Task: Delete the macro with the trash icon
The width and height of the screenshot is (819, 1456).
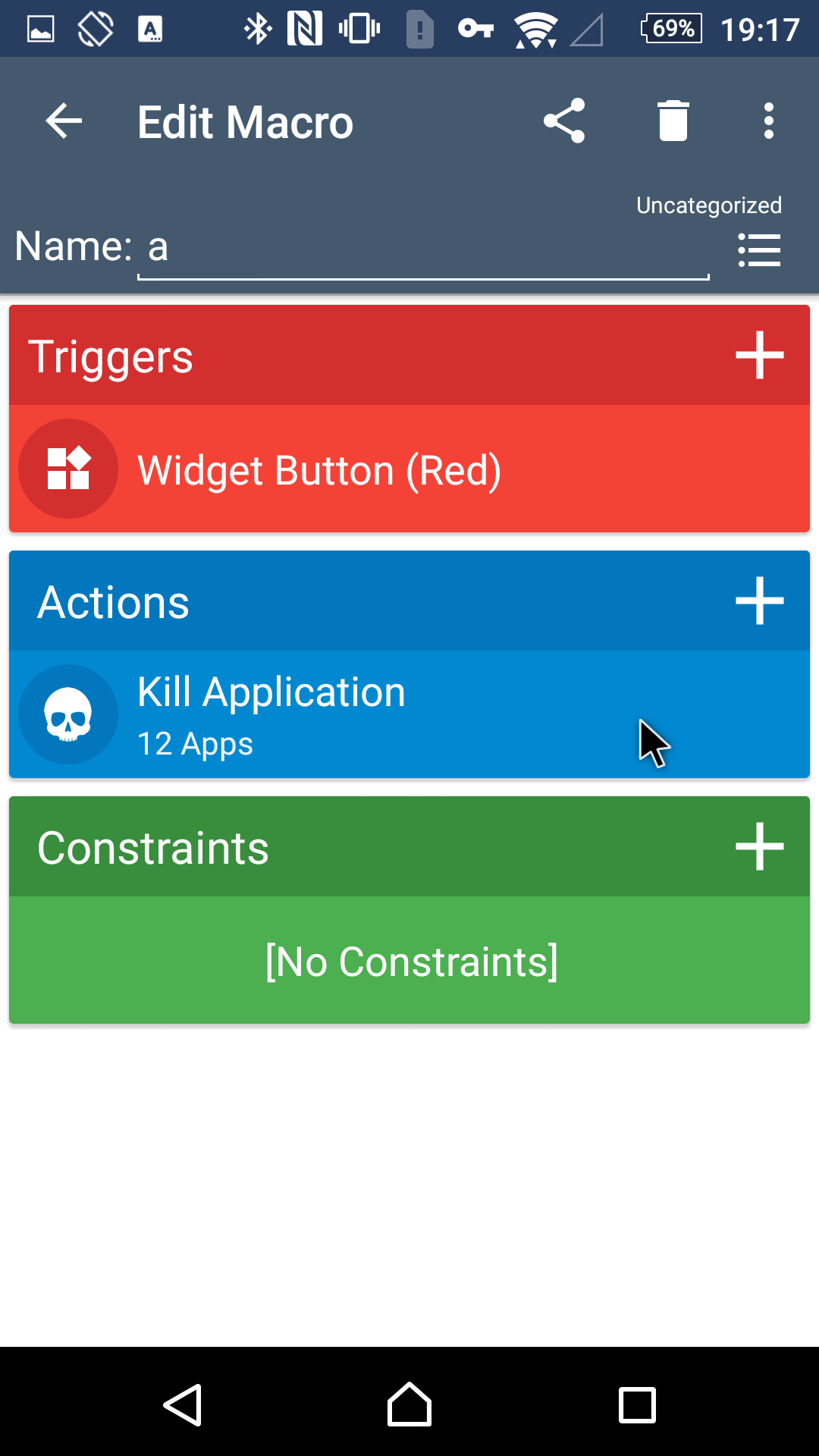Action: [x=673, y=121]
